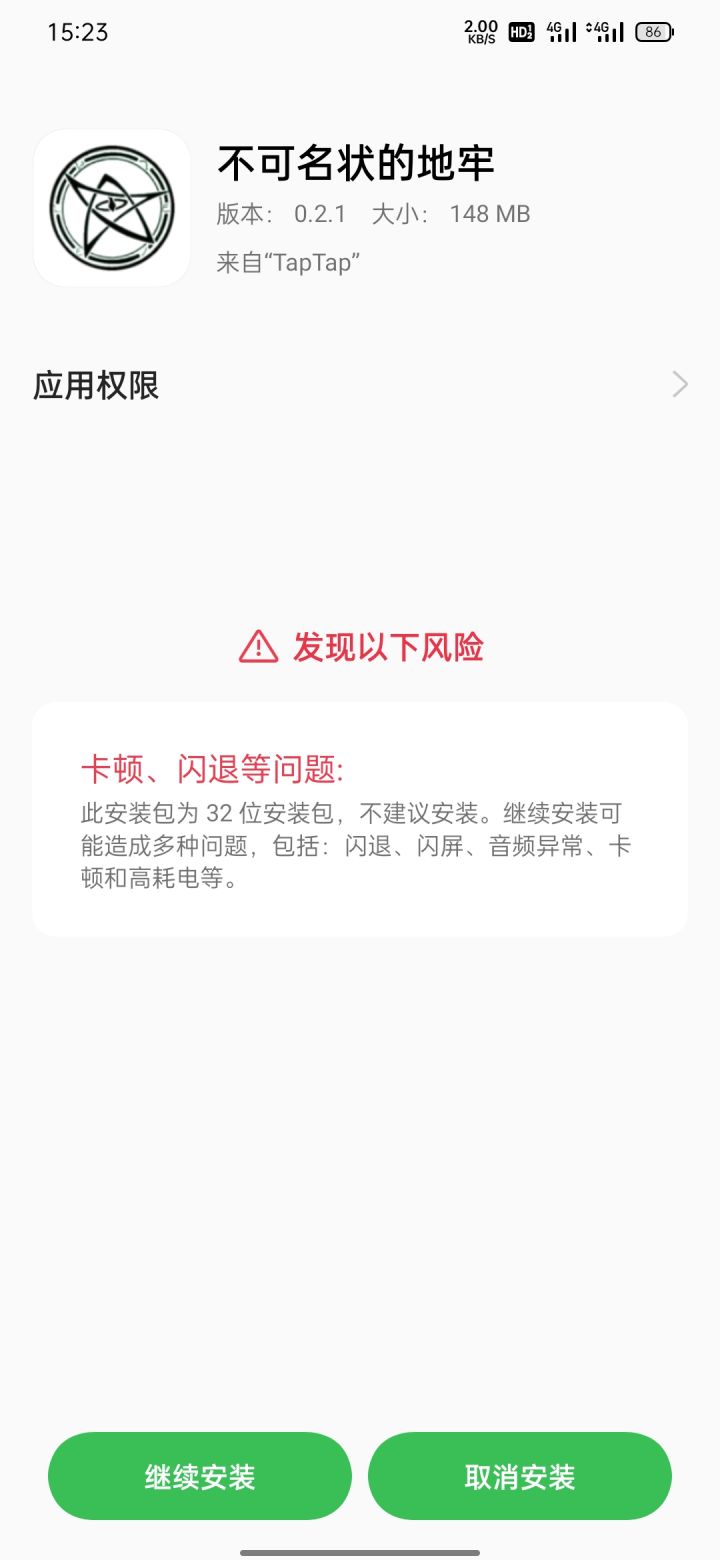Tap the 发现以下风险 warning heading
This screenshot has width=720, height=1560.
[x=388, y=647]
